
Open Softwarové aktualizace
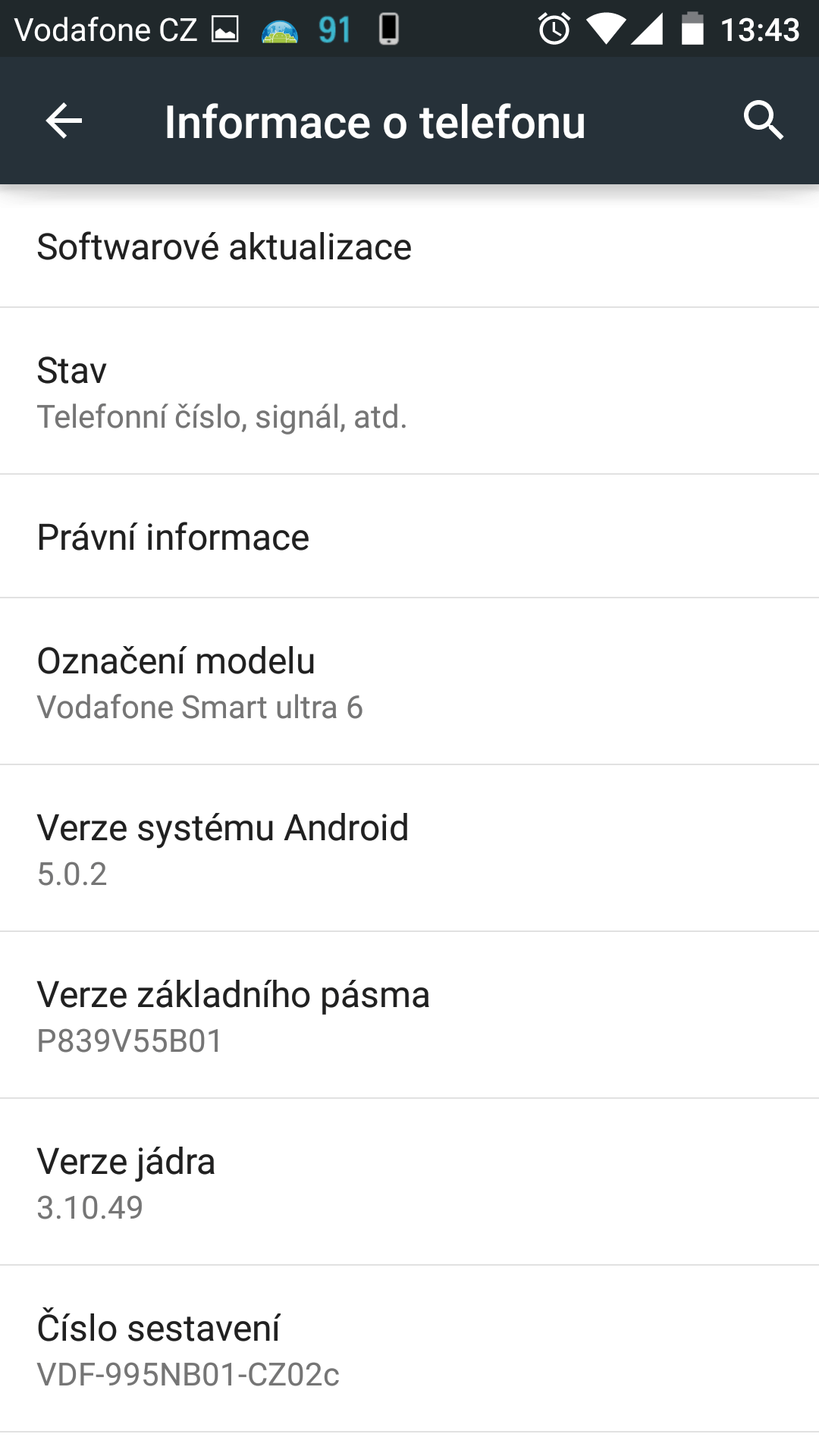pyautogui.click(x=409, y=246)
